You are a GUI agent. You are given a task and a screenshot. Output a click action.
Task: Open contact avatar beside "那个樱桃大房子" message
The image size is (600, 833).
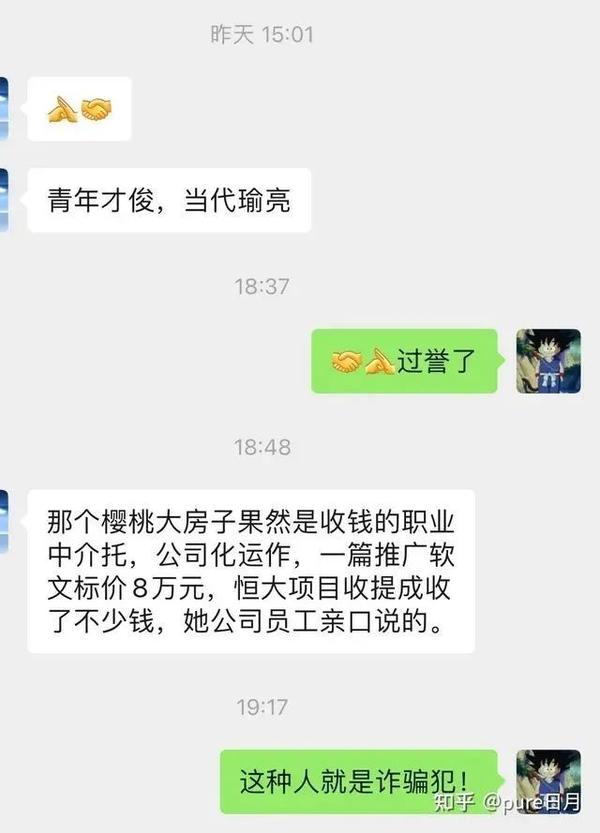(4, 521)
